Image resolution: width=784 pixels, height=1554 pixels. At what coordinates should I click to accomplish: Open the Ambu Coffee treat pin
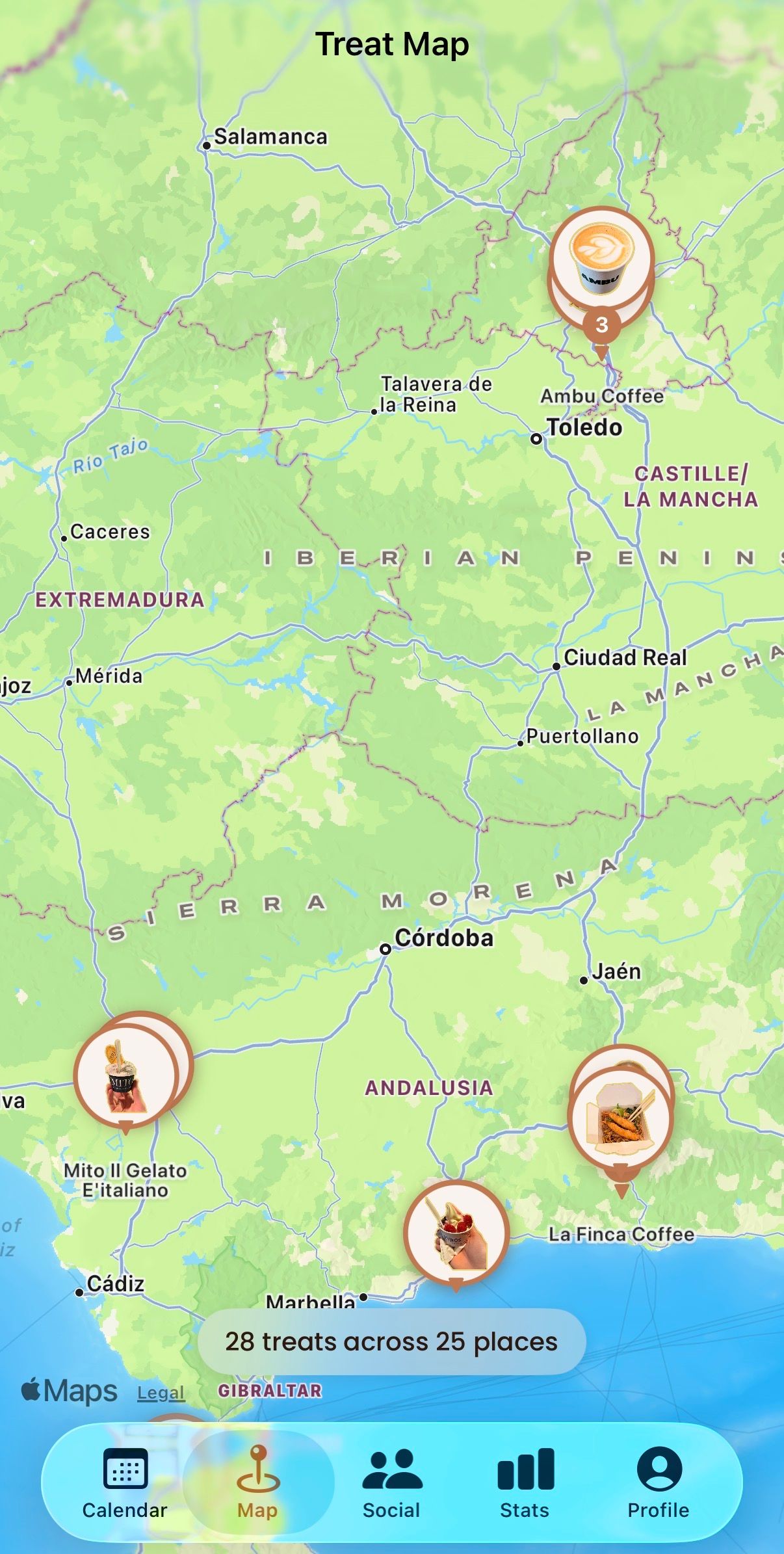[601, 260]
